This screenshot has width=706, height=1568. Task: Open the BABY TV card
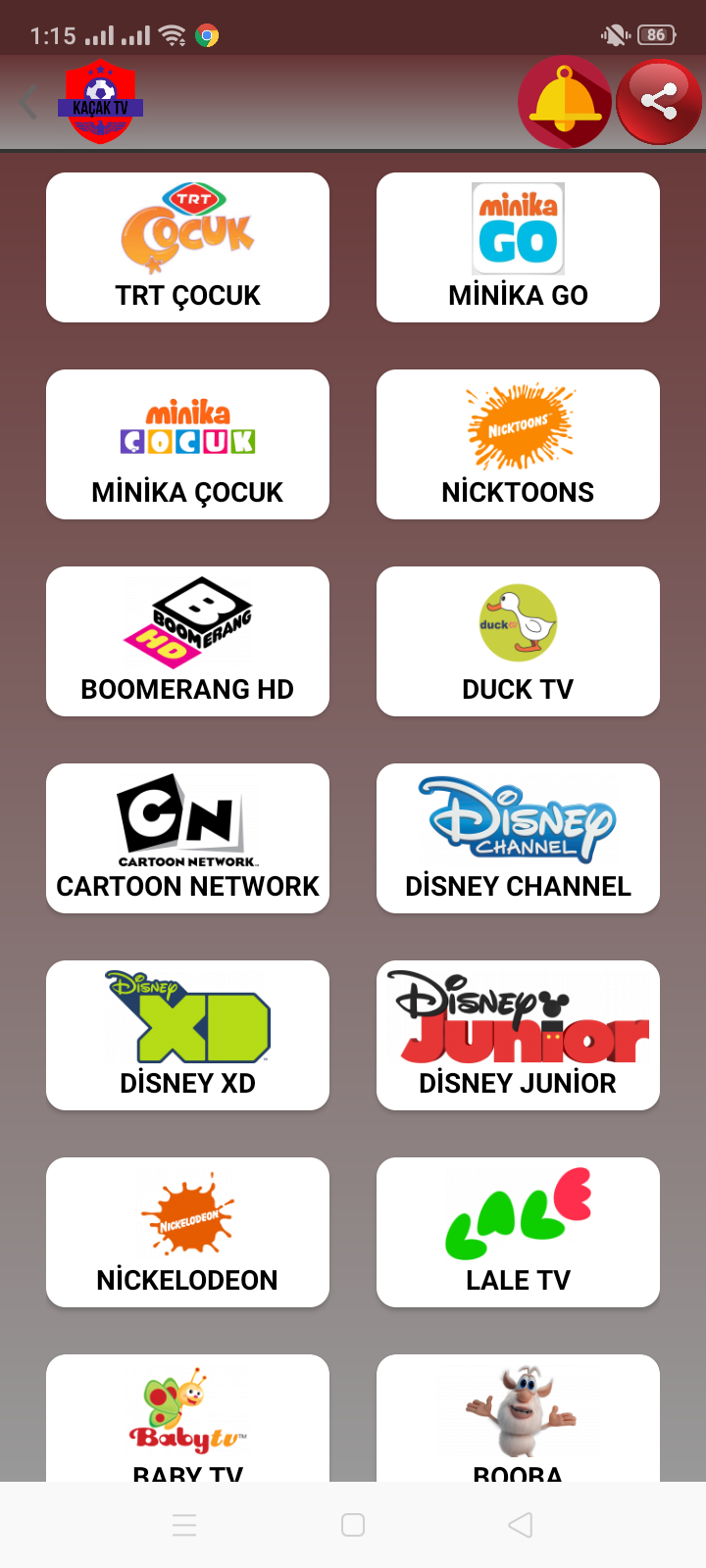[x=187, y=1418]
